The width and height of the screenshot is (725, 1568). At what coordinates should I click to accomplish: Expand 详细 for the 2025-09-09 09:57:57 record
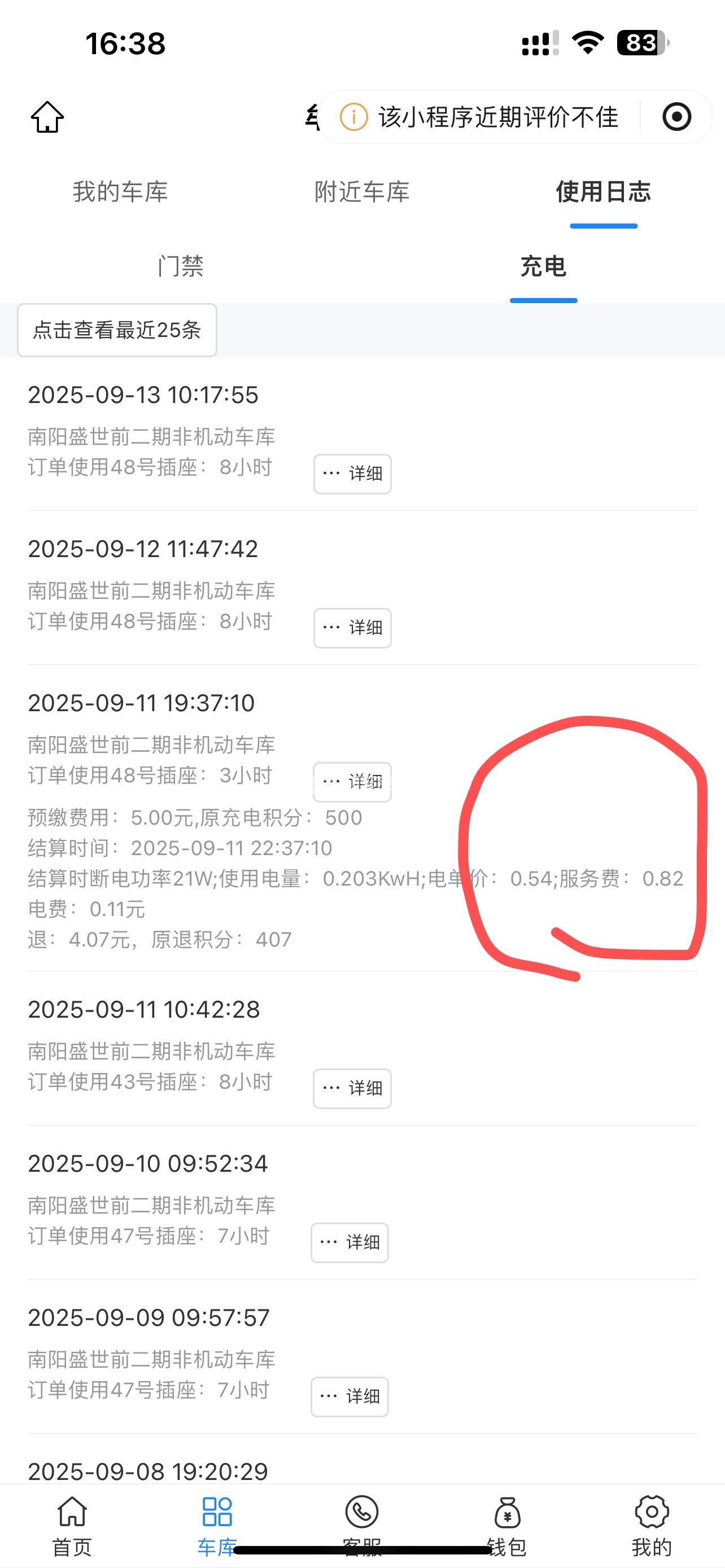[350, 1396]
